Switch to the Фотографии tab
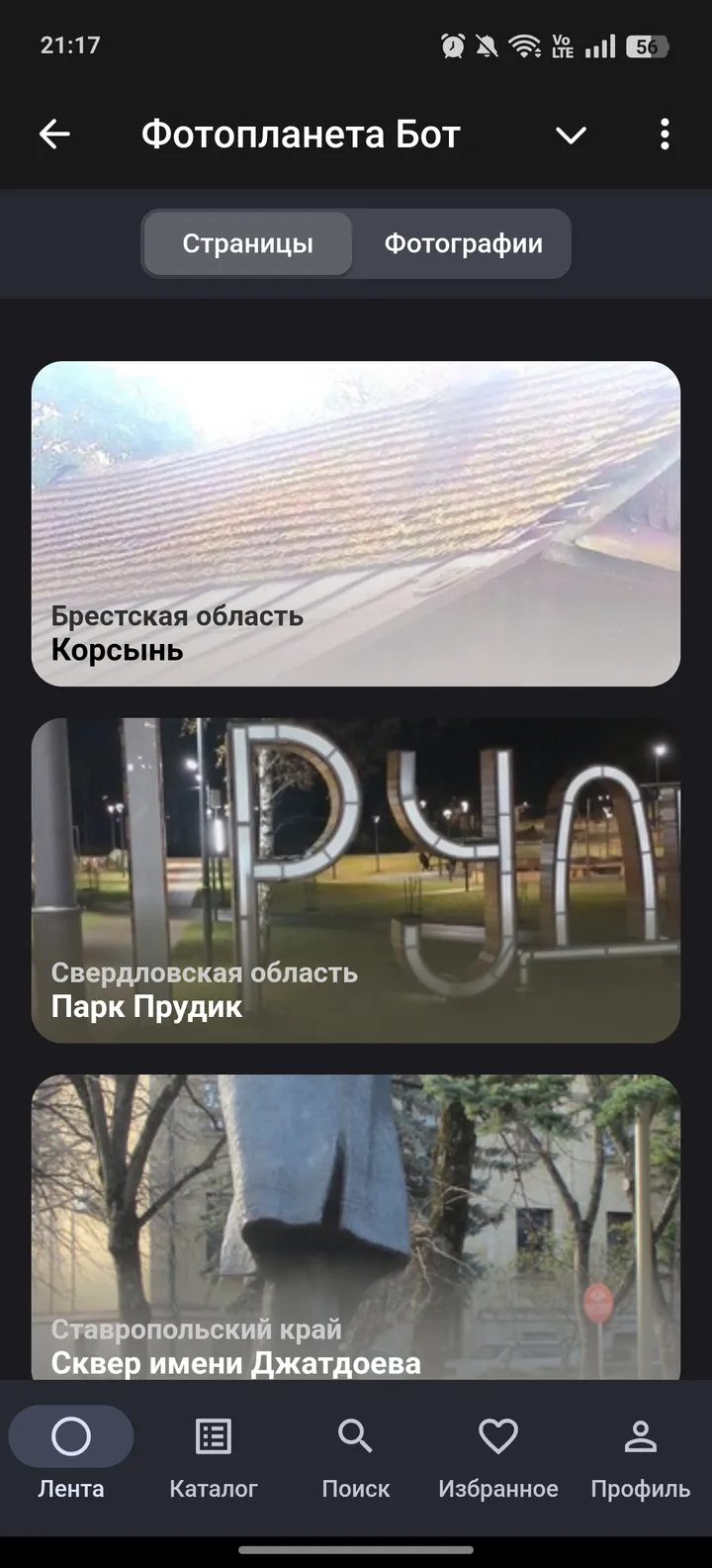712x1568 pixels. coord(465,243)
